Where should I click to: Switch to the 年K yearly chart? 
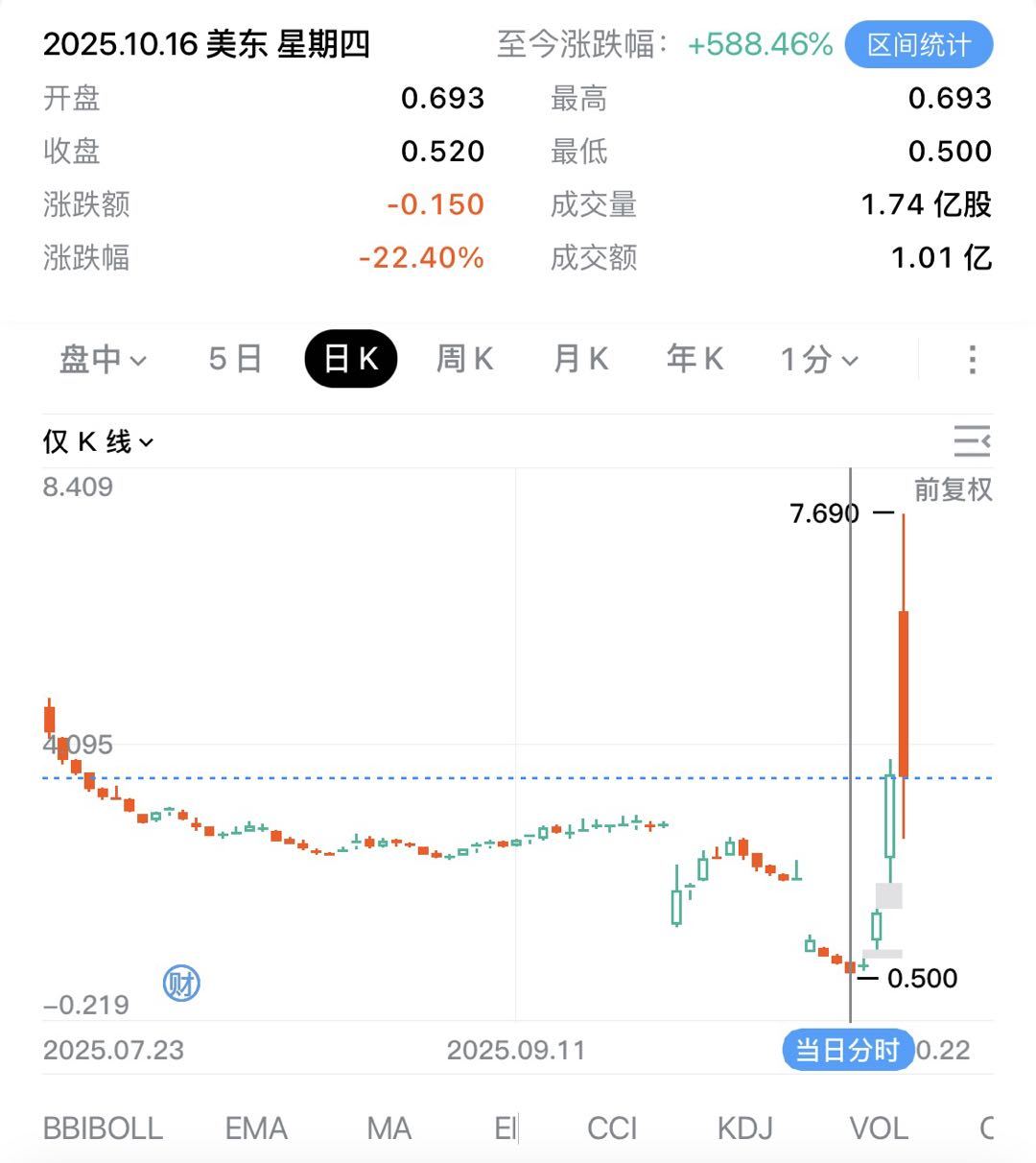(x=695, y=359)
